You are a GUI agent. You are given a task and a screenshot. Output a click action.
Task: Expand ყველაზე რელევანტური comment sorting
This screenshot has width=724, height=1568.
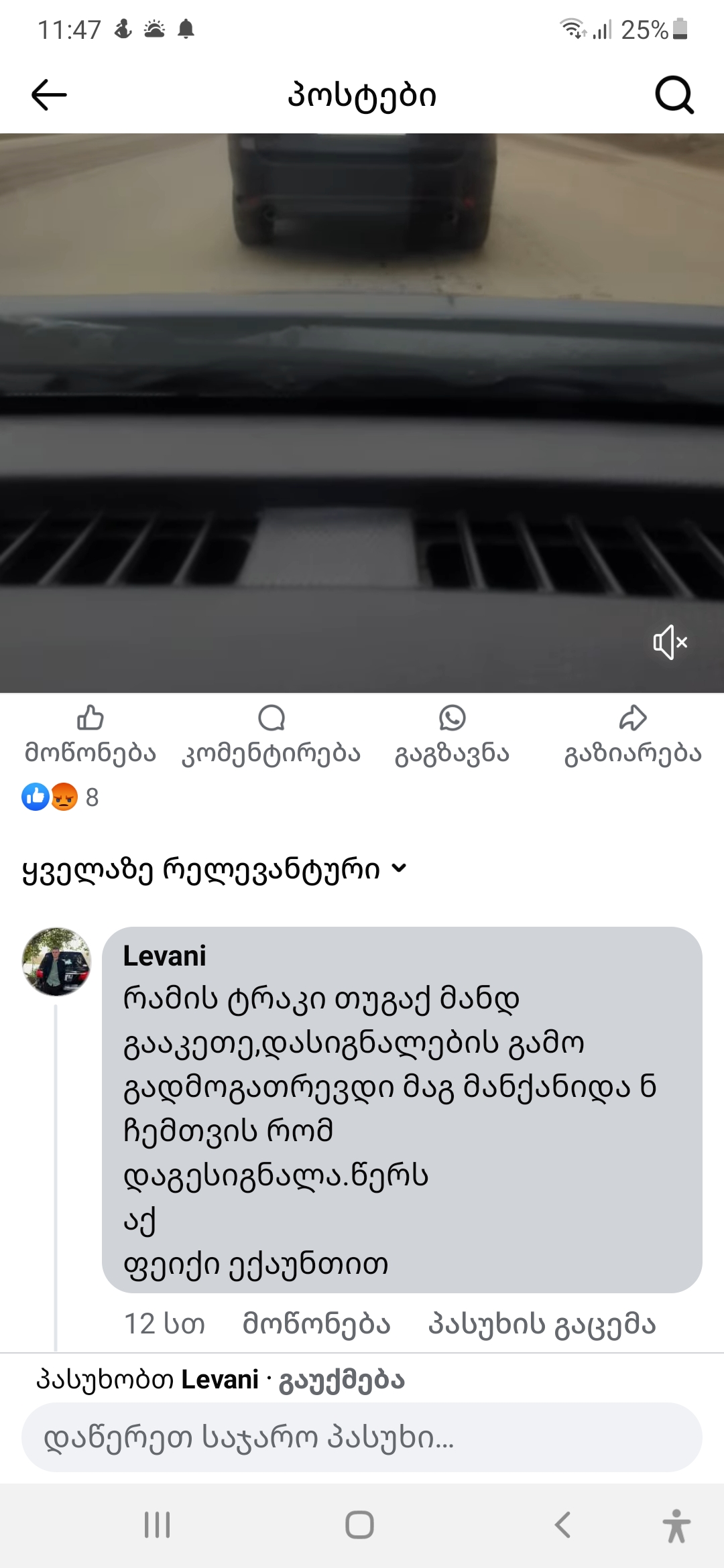click(x=215, y=869)
